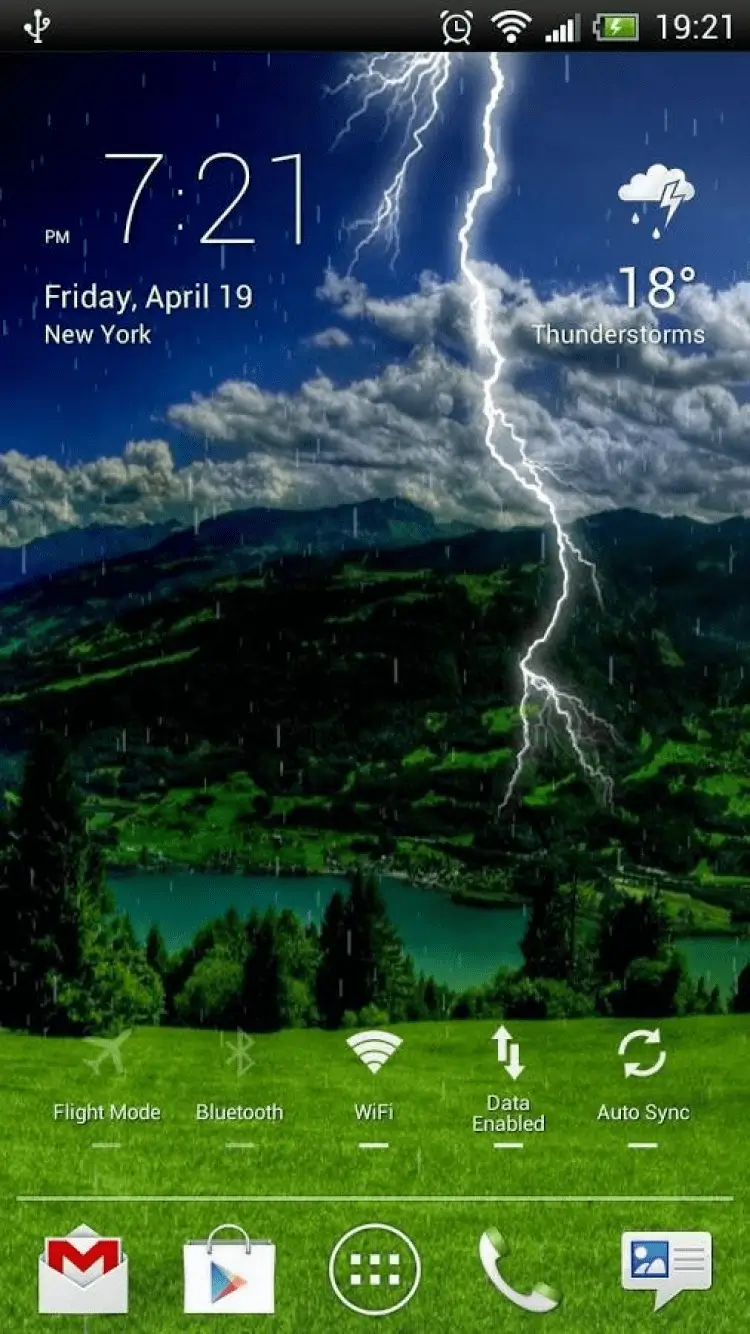750x1334 pixels.
Task: Open the phone dialer
Action: click(517, 1268)
